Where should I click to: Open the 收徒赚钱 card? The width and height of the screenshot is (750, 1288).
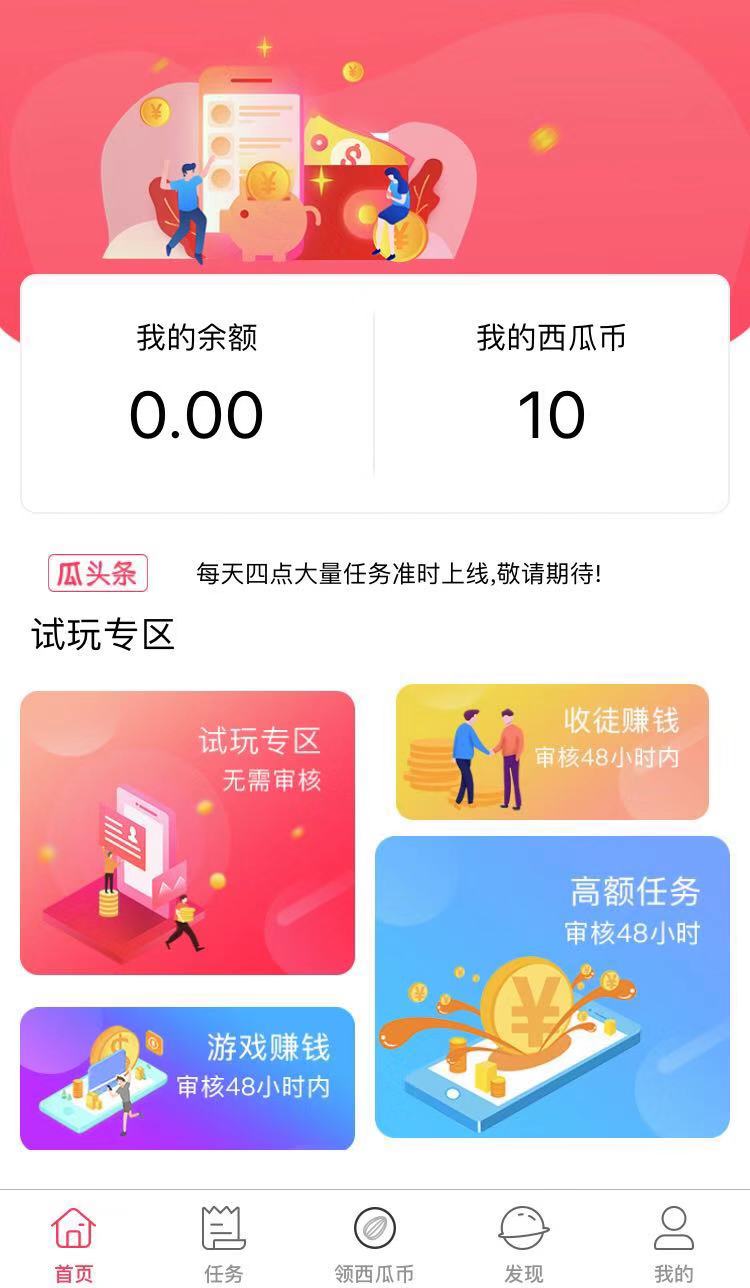(x=552, y=752)
